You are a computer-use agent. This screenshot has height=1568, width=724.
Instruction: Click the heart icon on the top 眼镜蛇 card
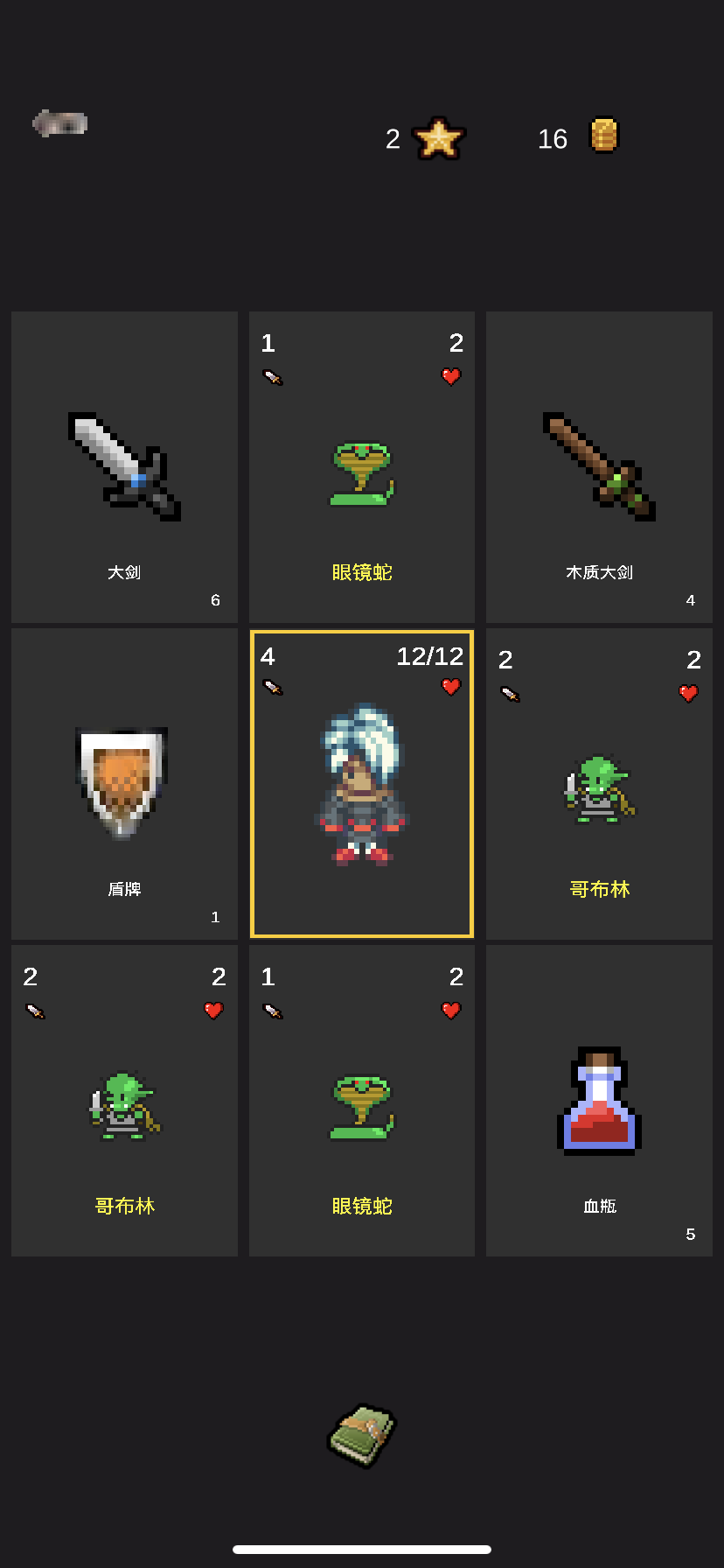point(450,376)
